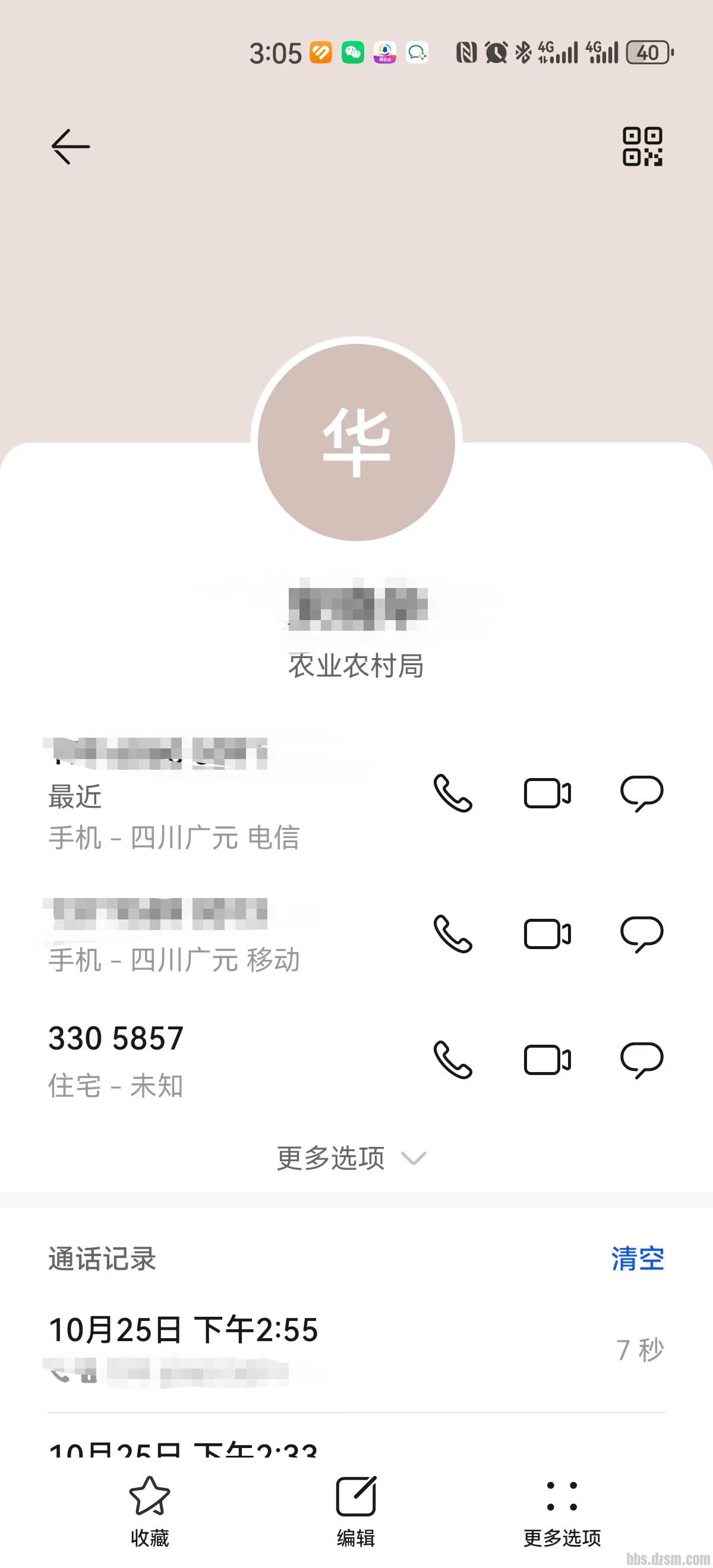
Task: Video call the 330 5857 home number
Action: 547,1059
